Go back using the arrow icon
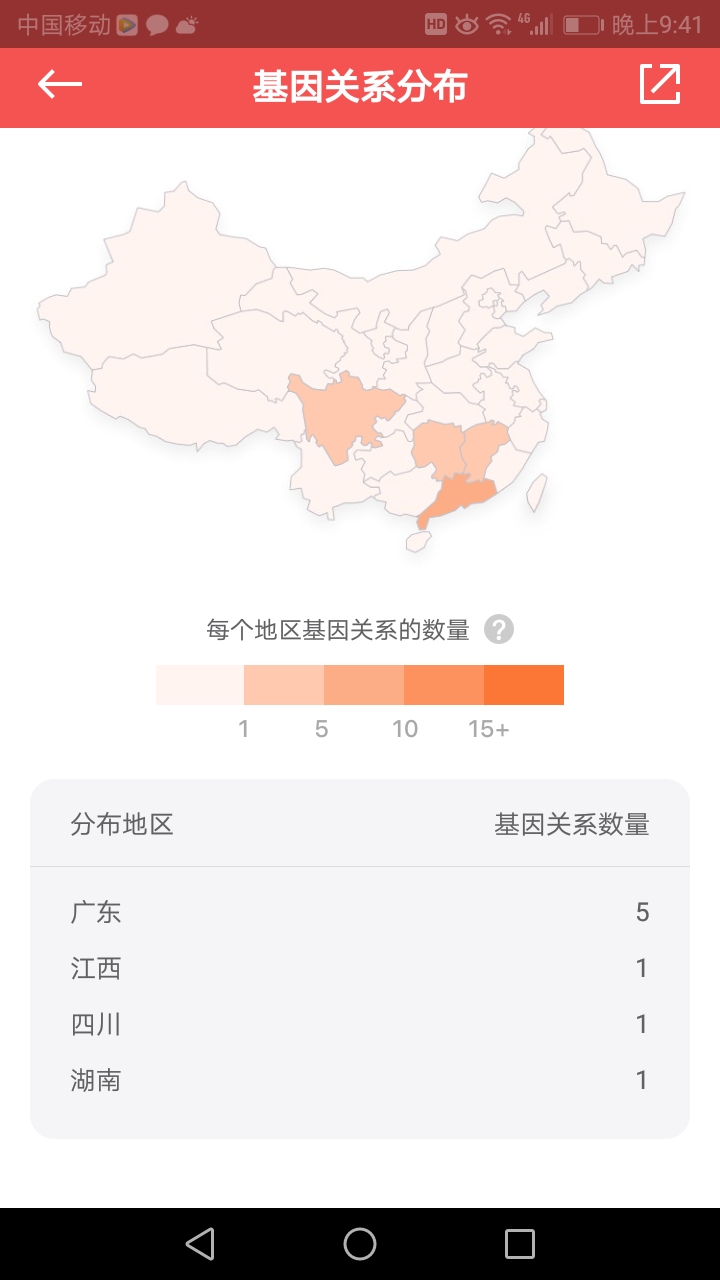 [x=60, y=85]
